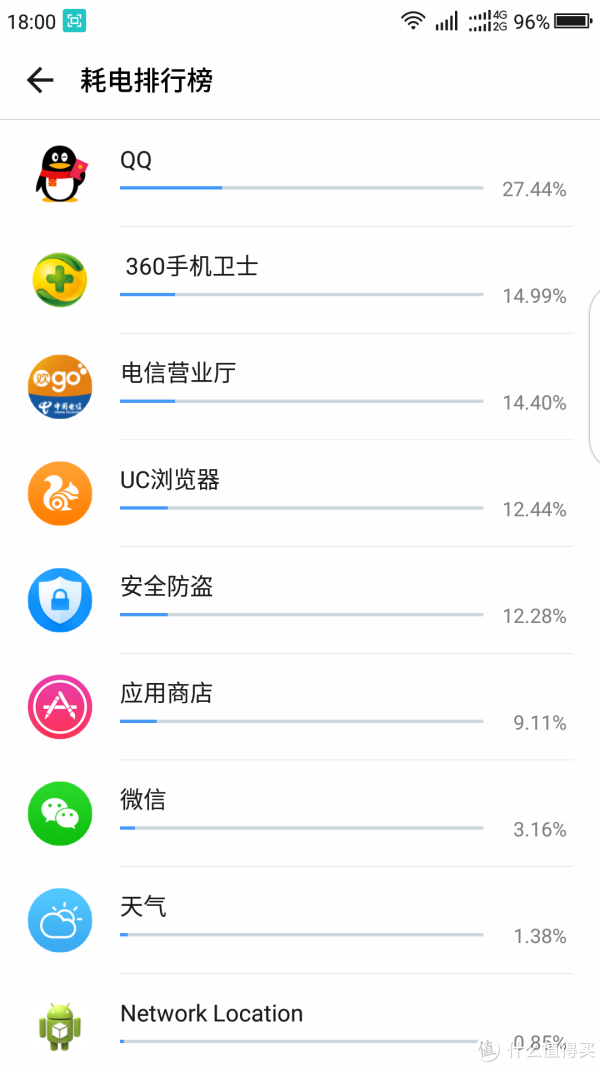
Task: Select the 电信营业厅 entry
Action: 300,387
